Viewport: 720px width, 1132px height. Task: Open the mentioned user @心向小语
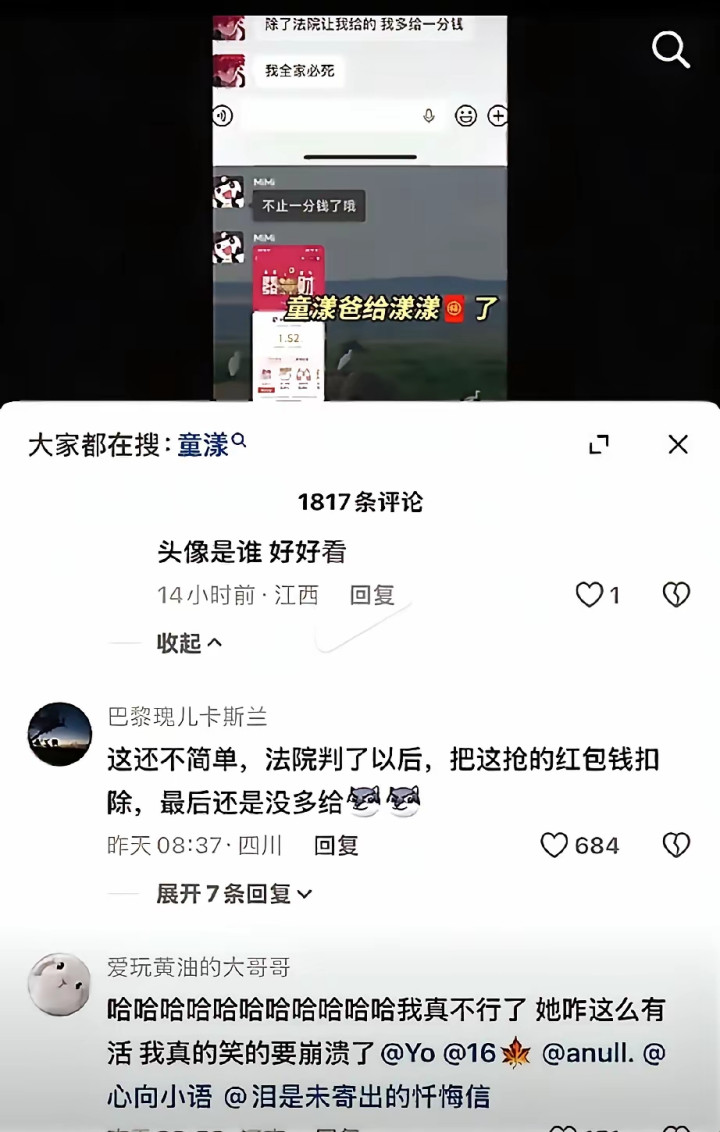(x=160, y=1096)
